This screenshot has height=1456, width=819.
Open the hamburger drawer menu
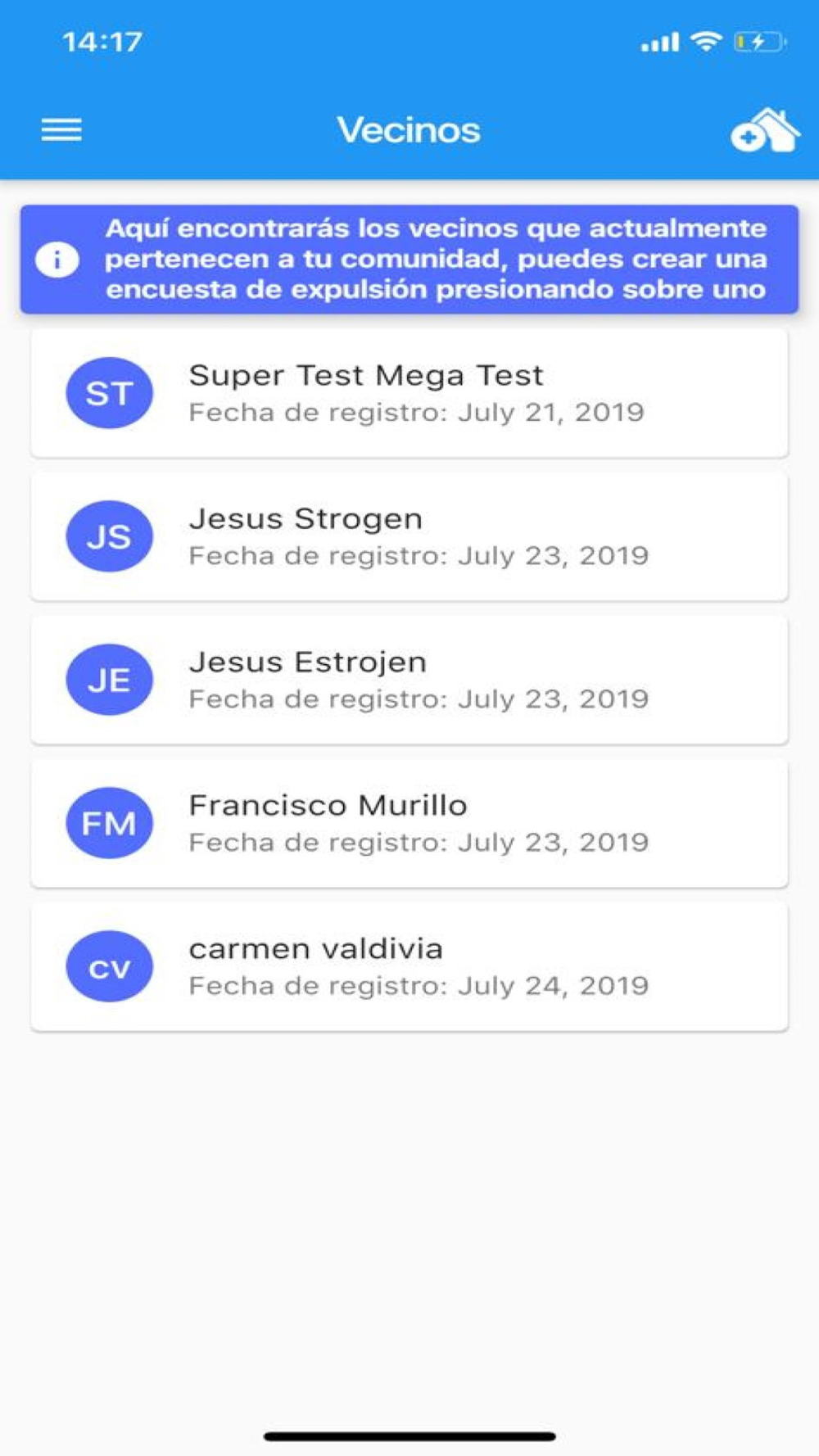pos(61,129)
